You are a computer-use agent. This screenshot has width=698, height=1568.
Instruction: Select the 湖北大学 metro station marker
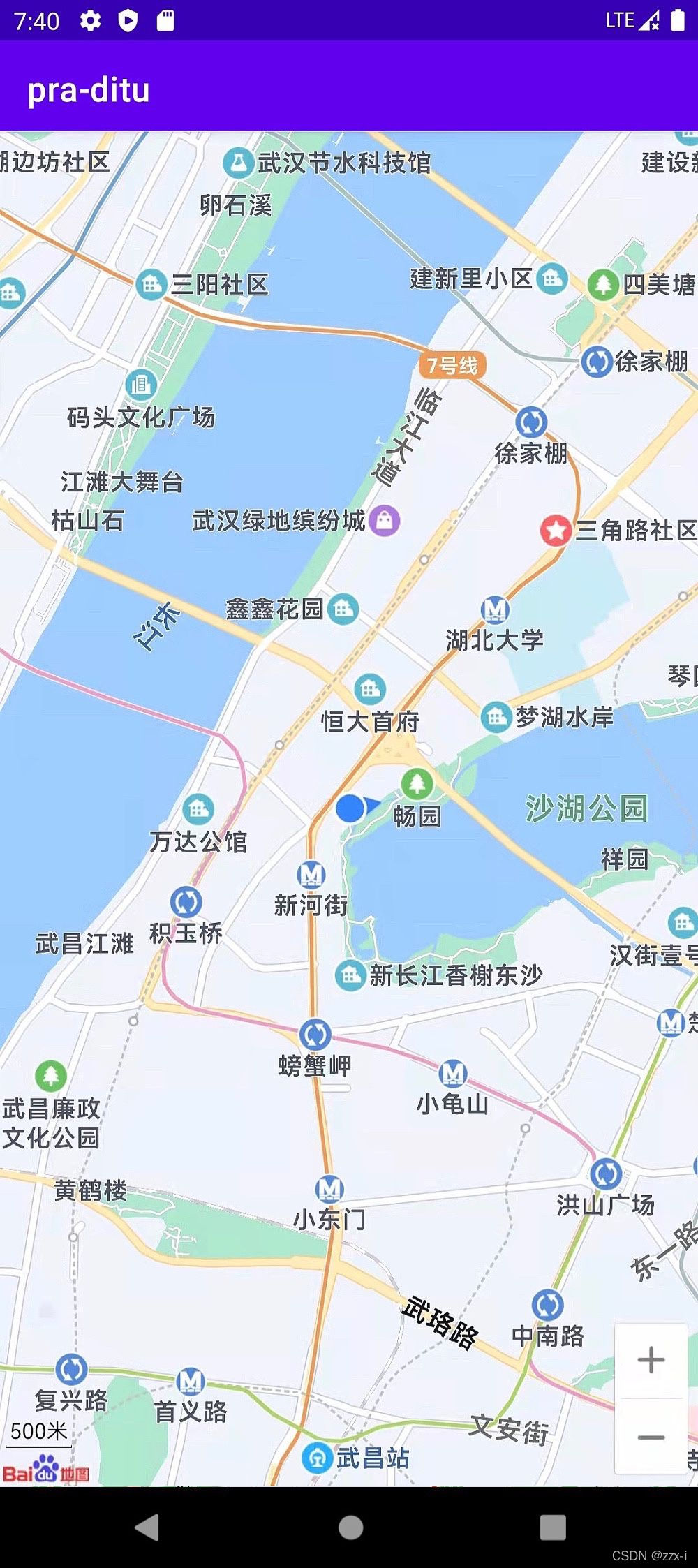495,610
